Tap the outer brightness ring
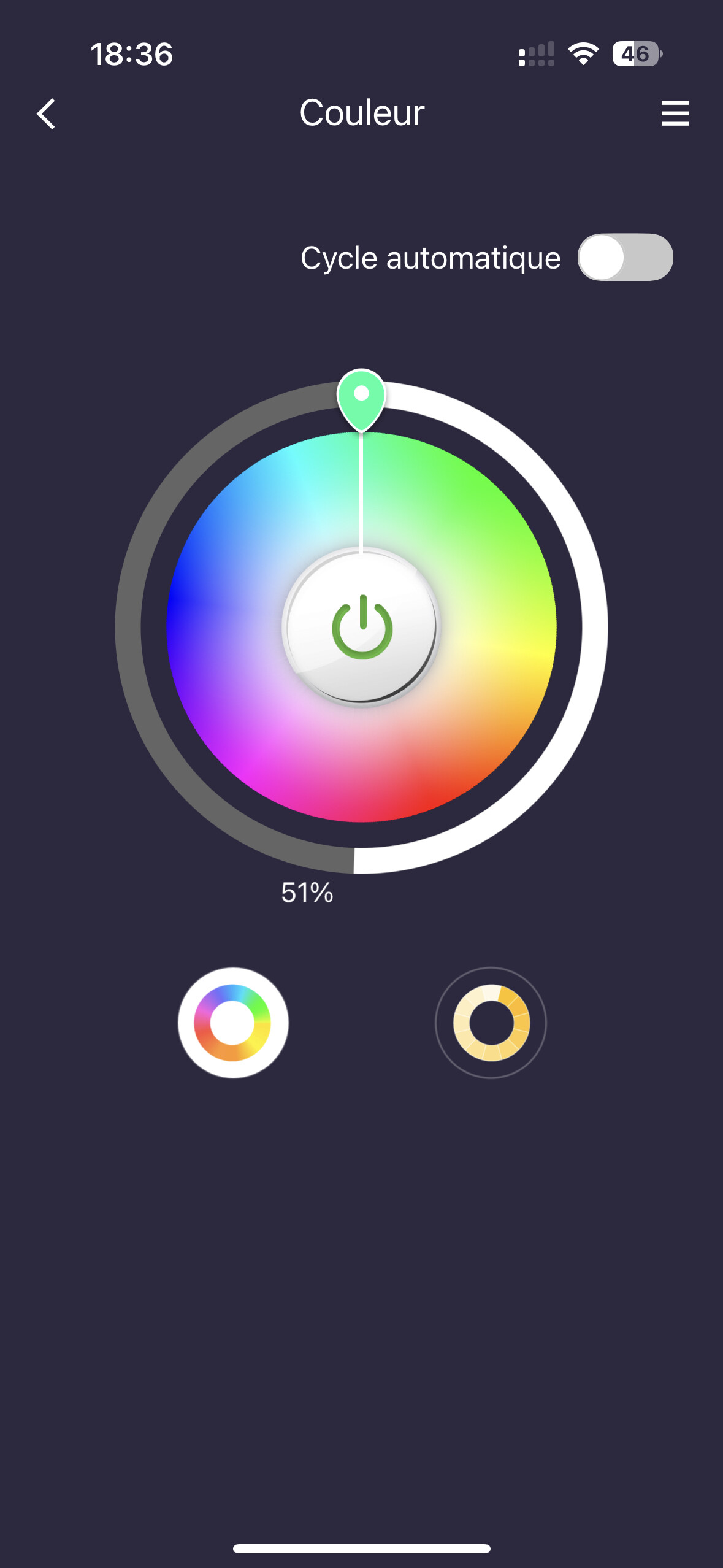Screen dimensions: 723x1568 click(x=594, y=627)
